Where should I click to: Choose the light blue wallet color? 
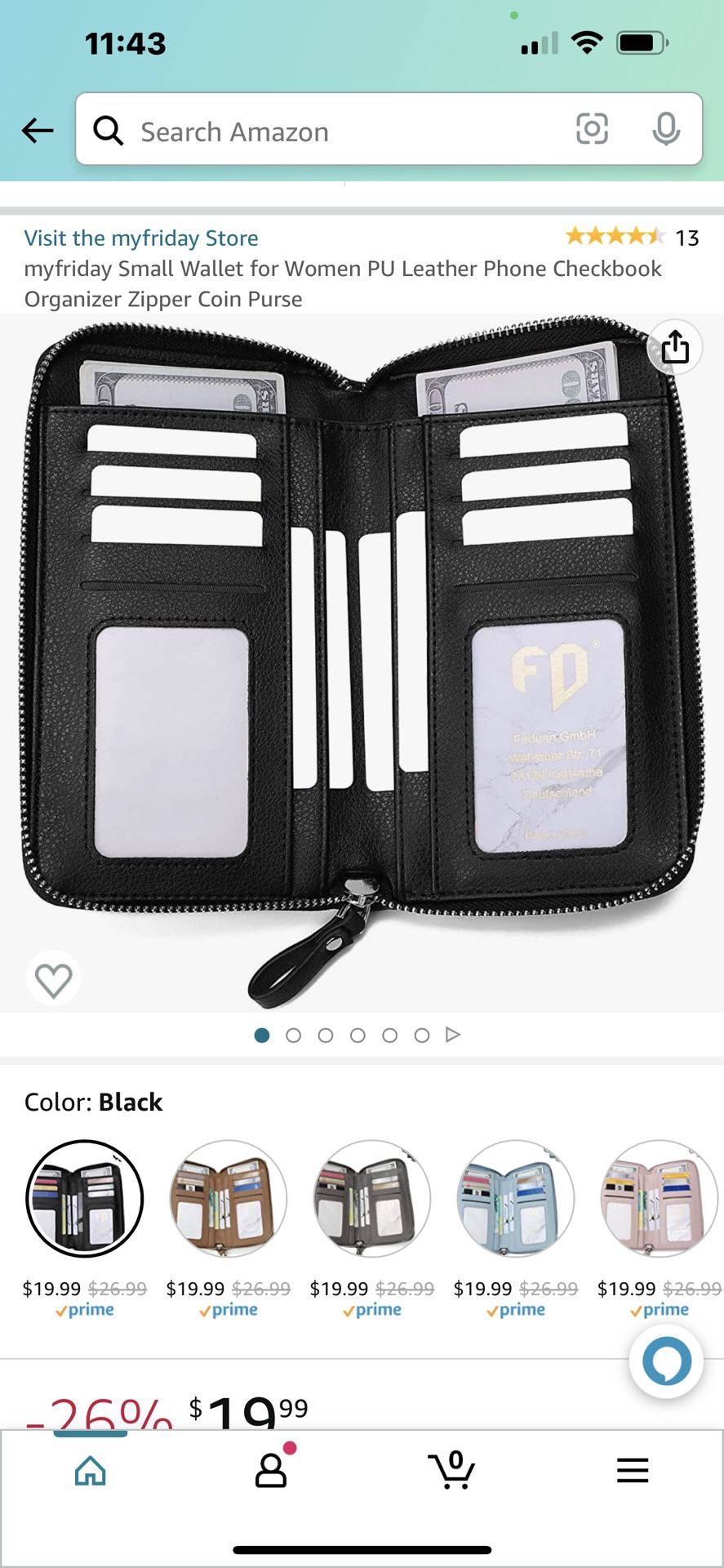point(516,1198)
